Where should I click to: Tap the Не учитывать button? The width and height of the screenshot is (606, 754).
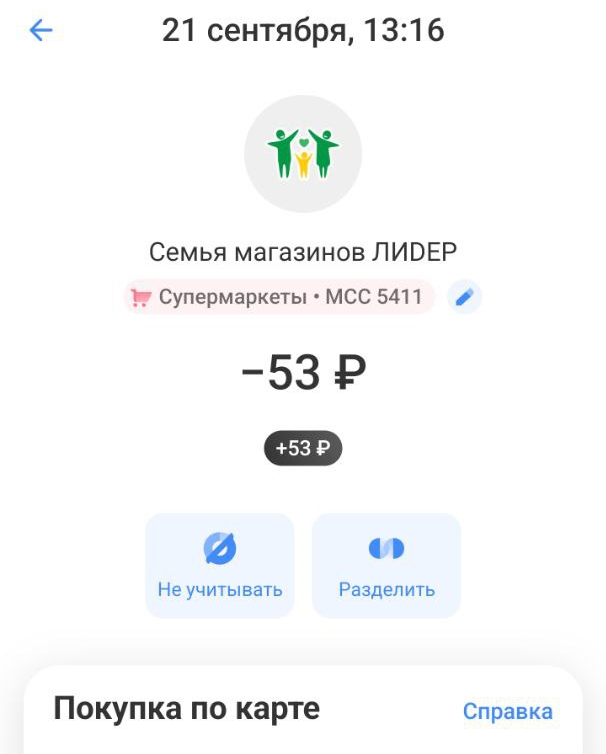[x=220, y=565]
